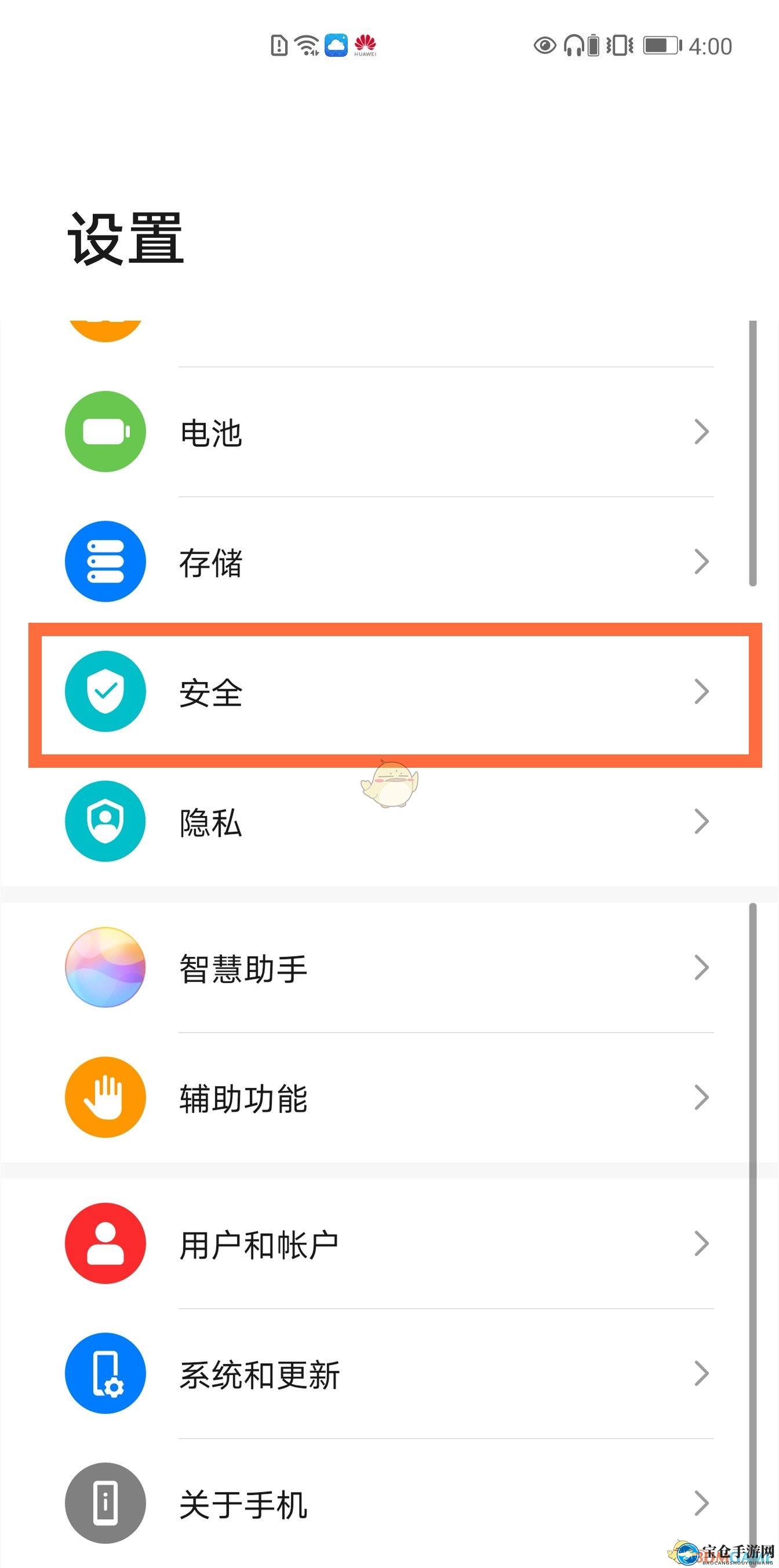
Task: Open the 安全 security settings
Action: [389, 691]
